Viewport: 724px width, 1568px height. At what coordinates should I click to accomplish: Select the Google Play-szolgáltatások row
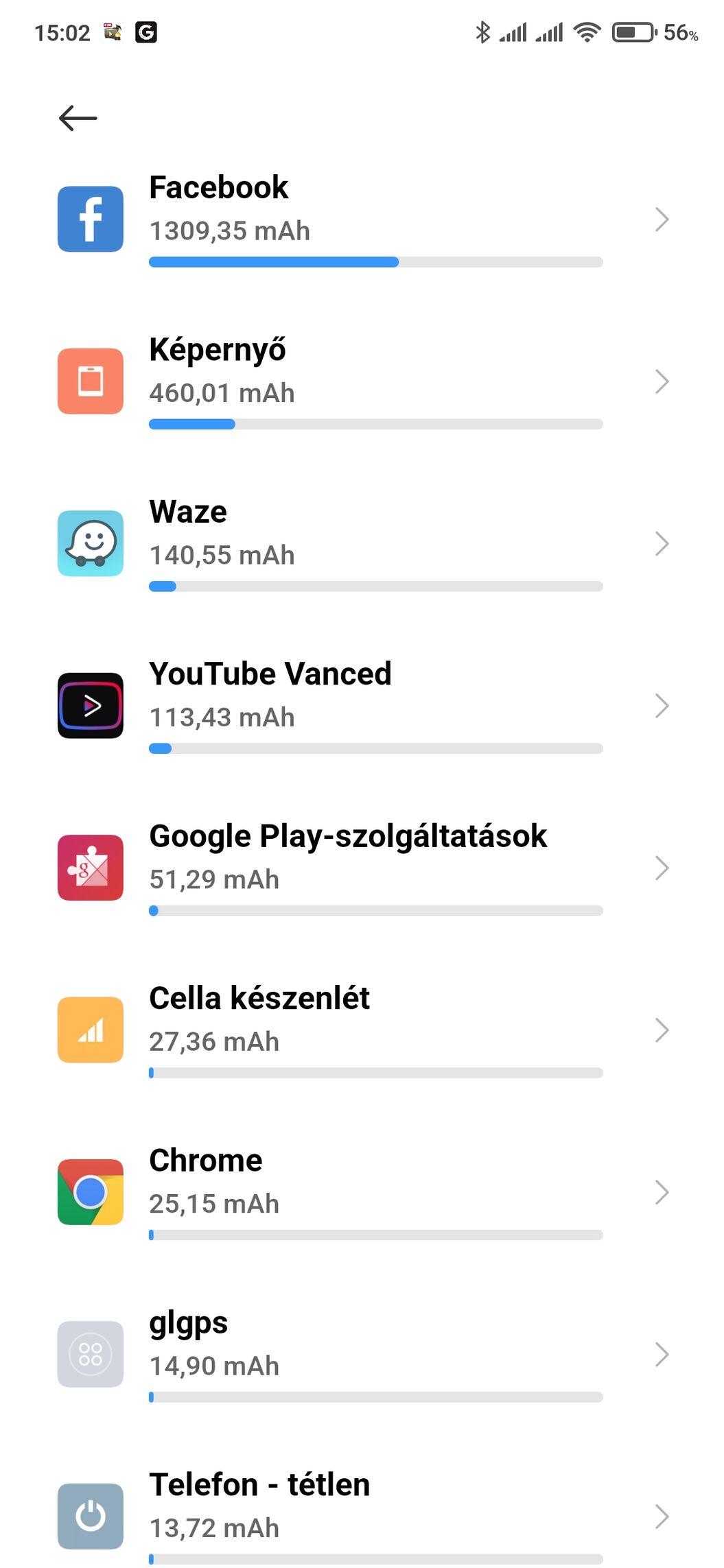pyautogui.click(x=362, y=868)
